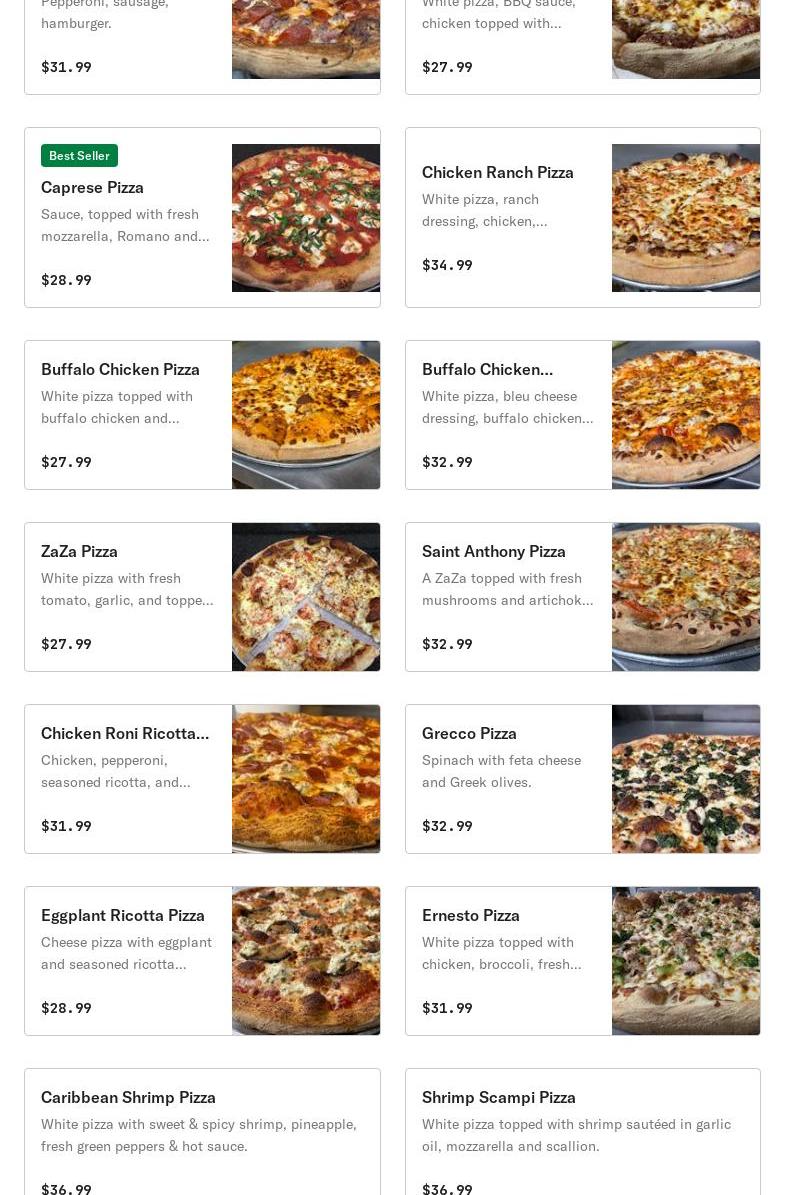This screenshot has height=1195, width=785.
Task: Select the Chicken Roni Ricotta pizza
Action: [202, 779]
